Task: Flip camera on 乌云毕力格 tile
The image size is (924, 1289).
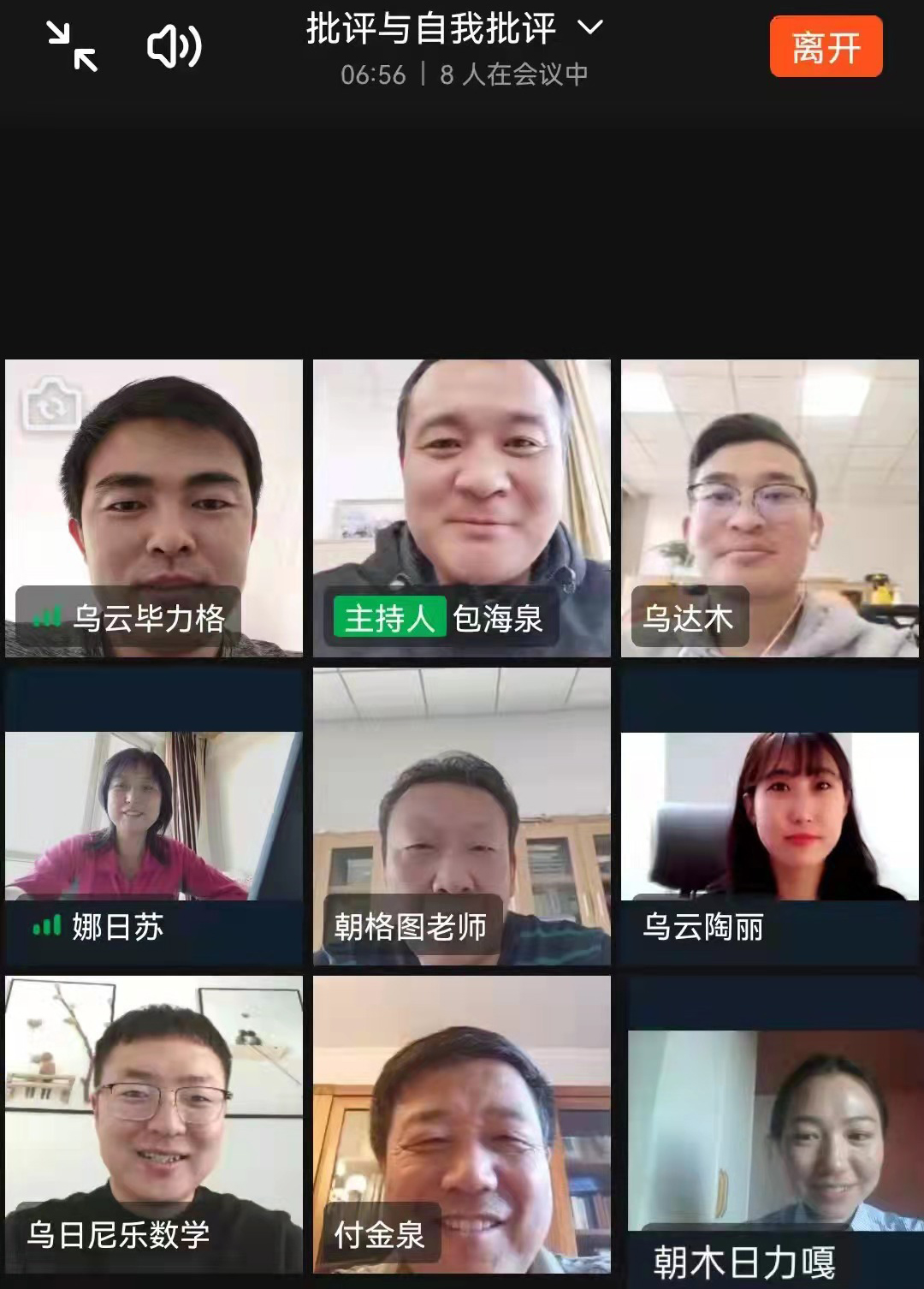Action: coord(52,403)
